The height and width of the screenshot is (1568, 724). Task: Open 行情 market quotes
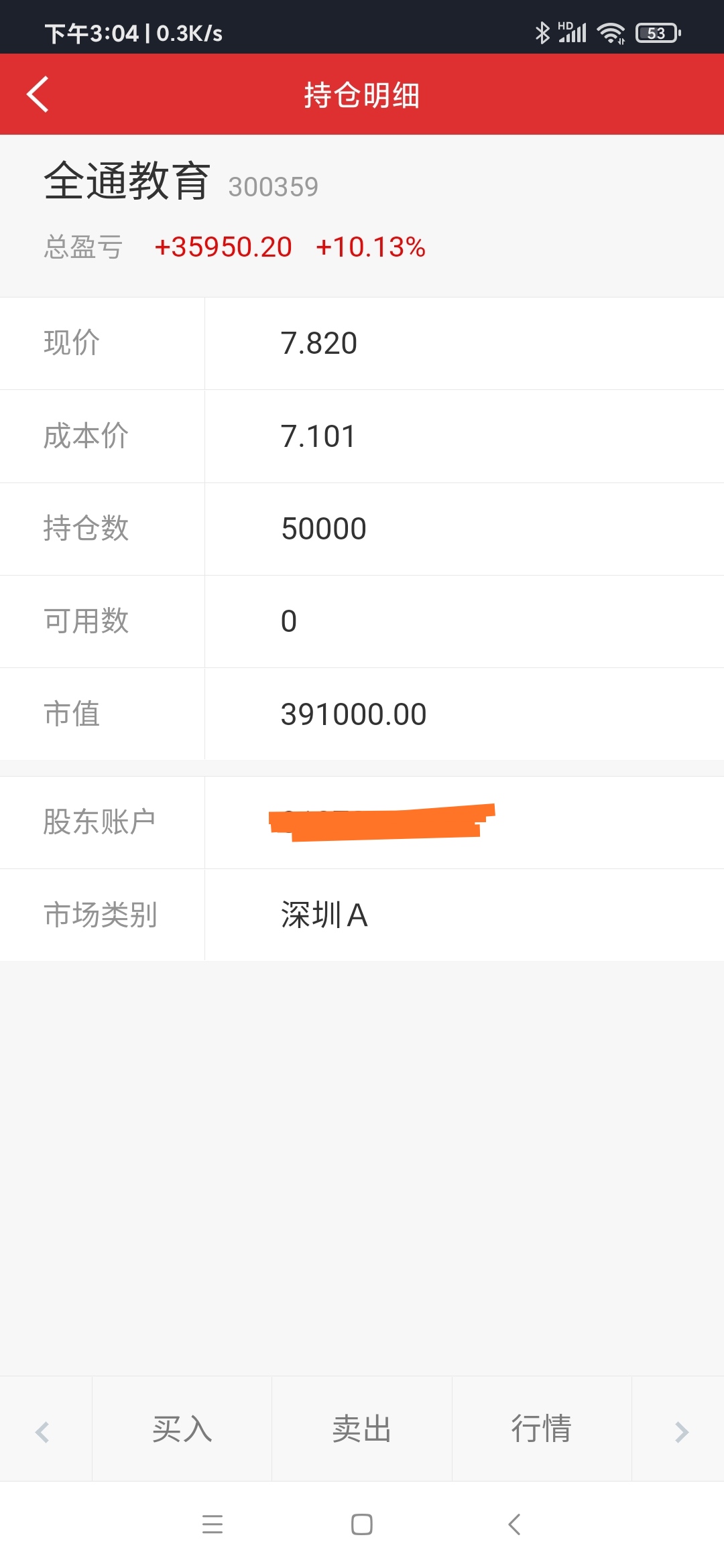(542, 1429)
